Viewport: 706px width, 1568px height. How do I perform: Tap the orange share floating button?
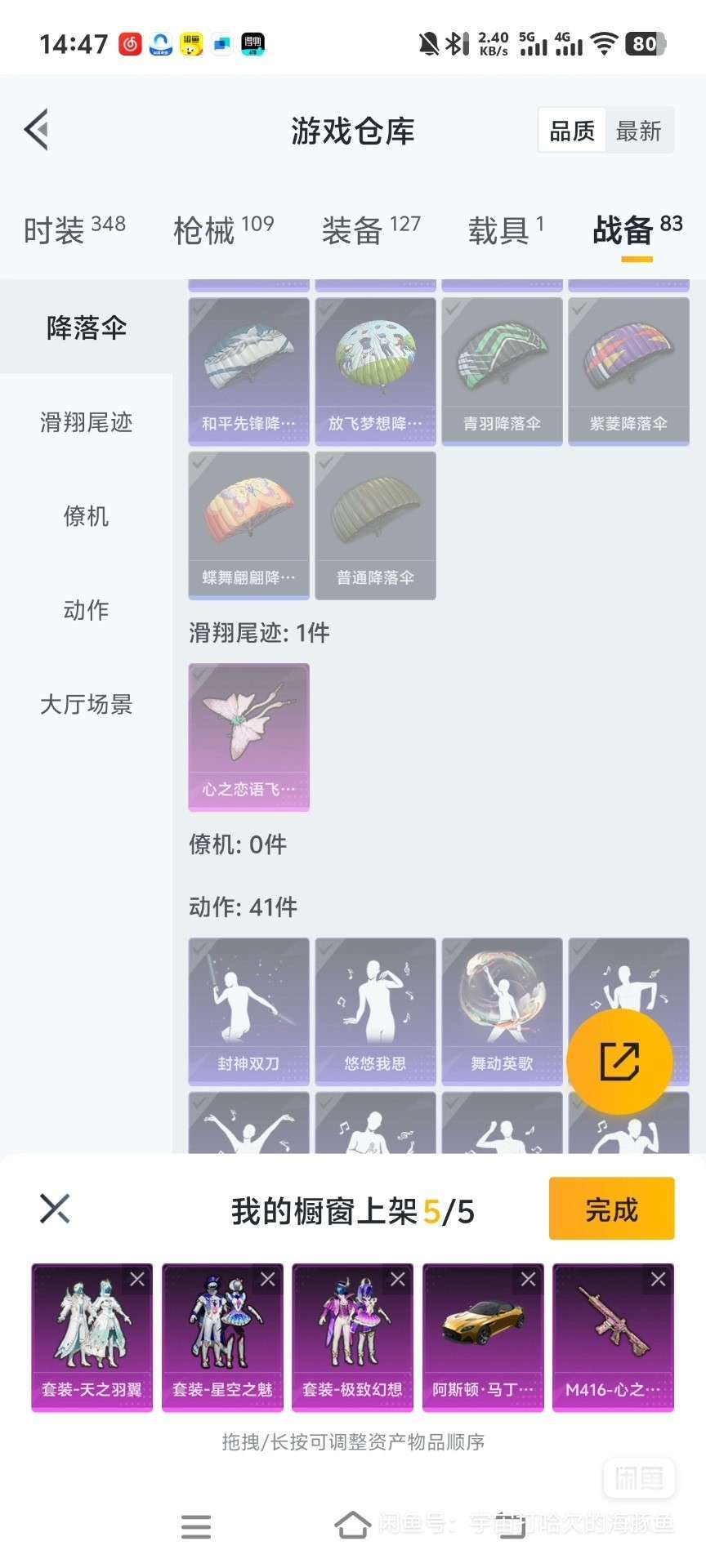[619, 1062]
